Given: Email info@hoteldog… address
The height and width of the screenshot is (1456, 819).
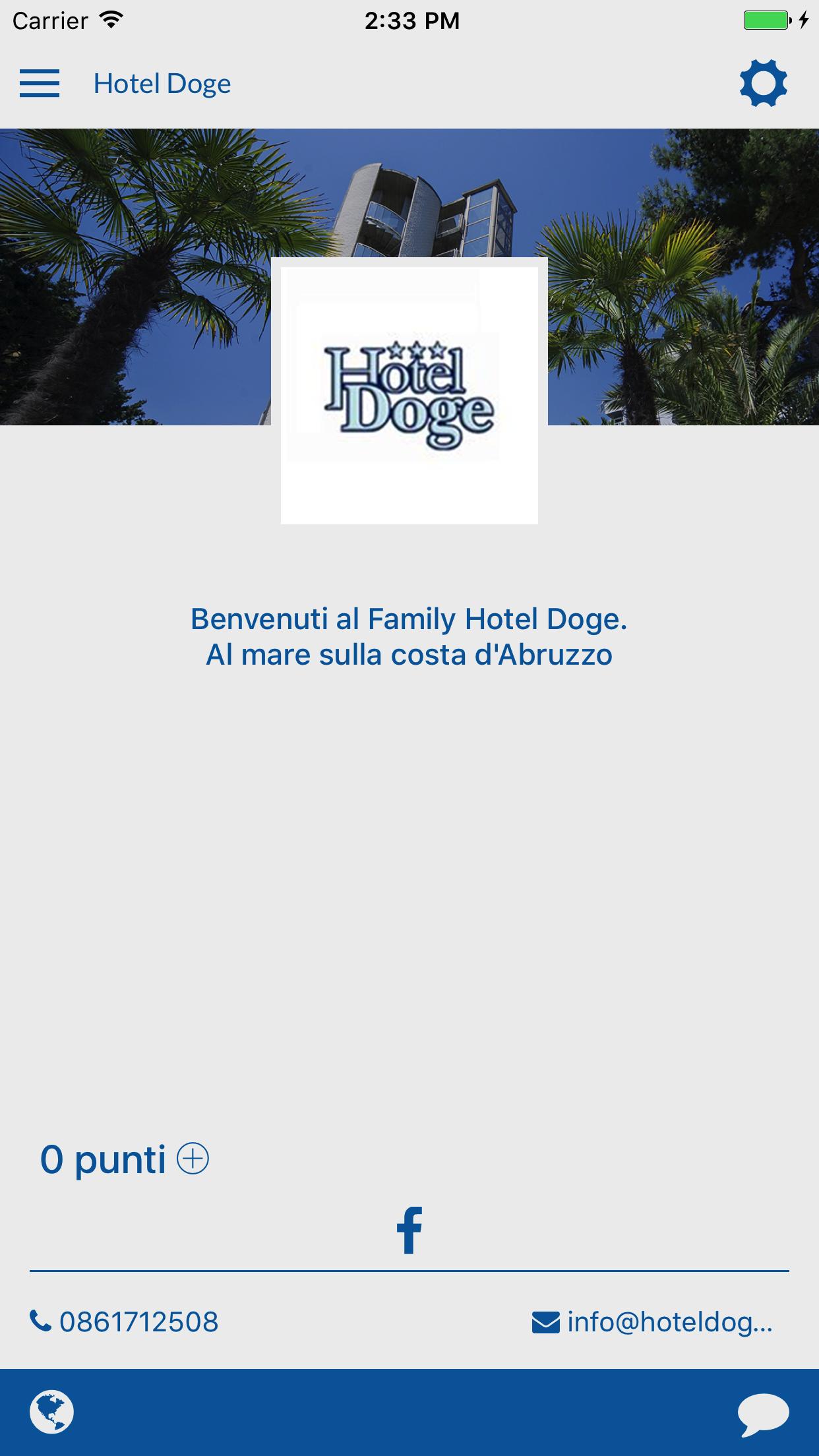Looking at the screenshot, I should pyautogui.click(x=653, y=1322).
